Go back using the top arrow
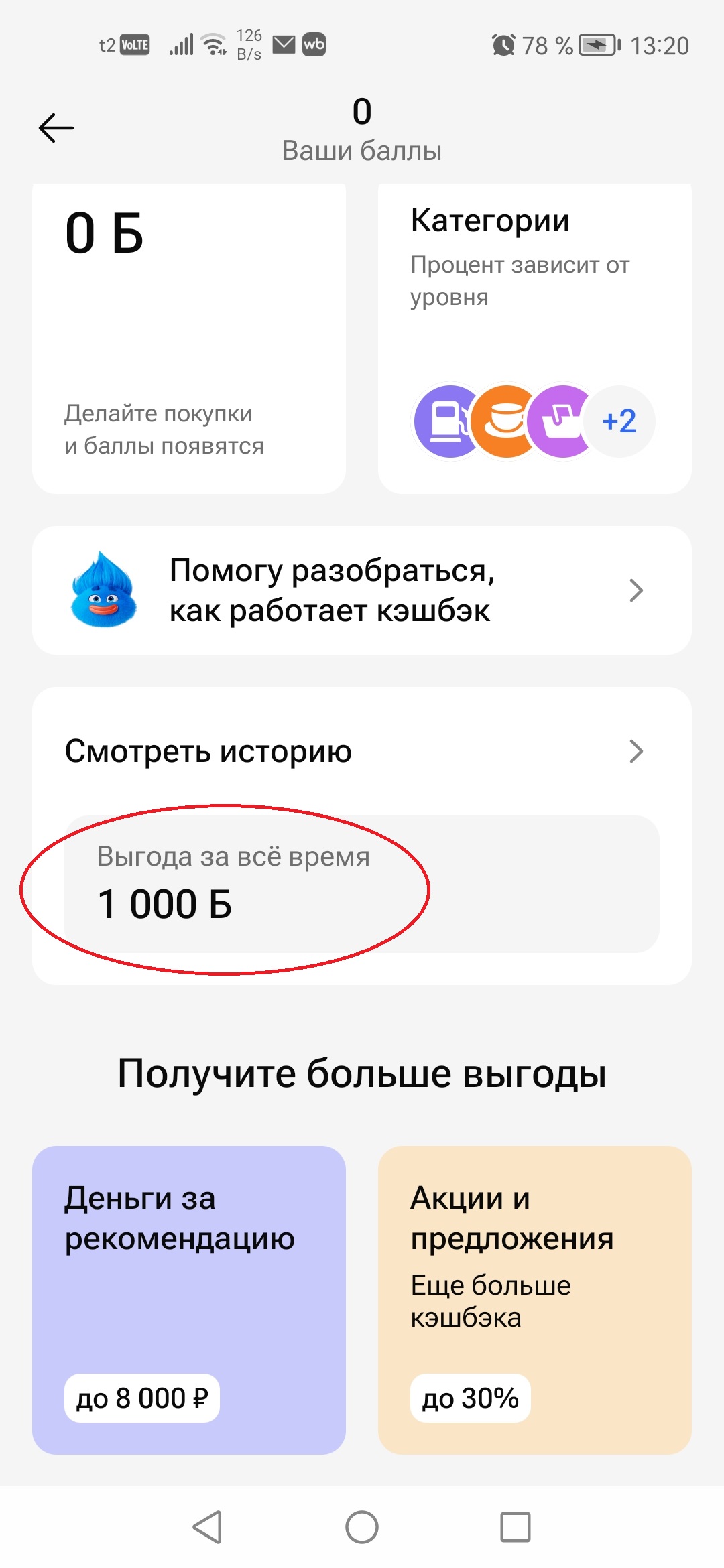The image size is (724, 1568). click(x=56, y=128)
